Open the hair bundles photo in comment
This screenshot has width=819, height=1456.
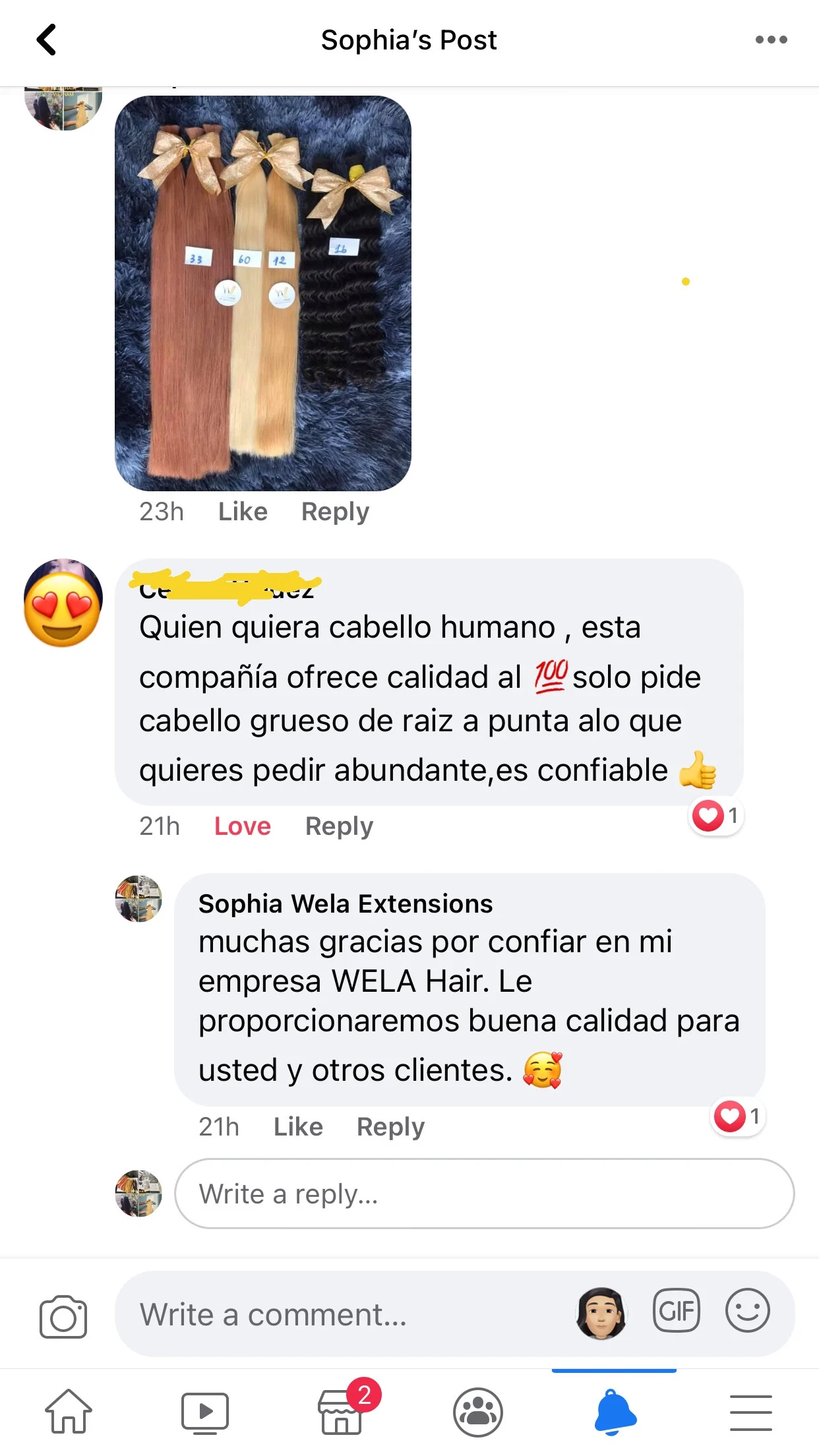(x=262, y=293)
